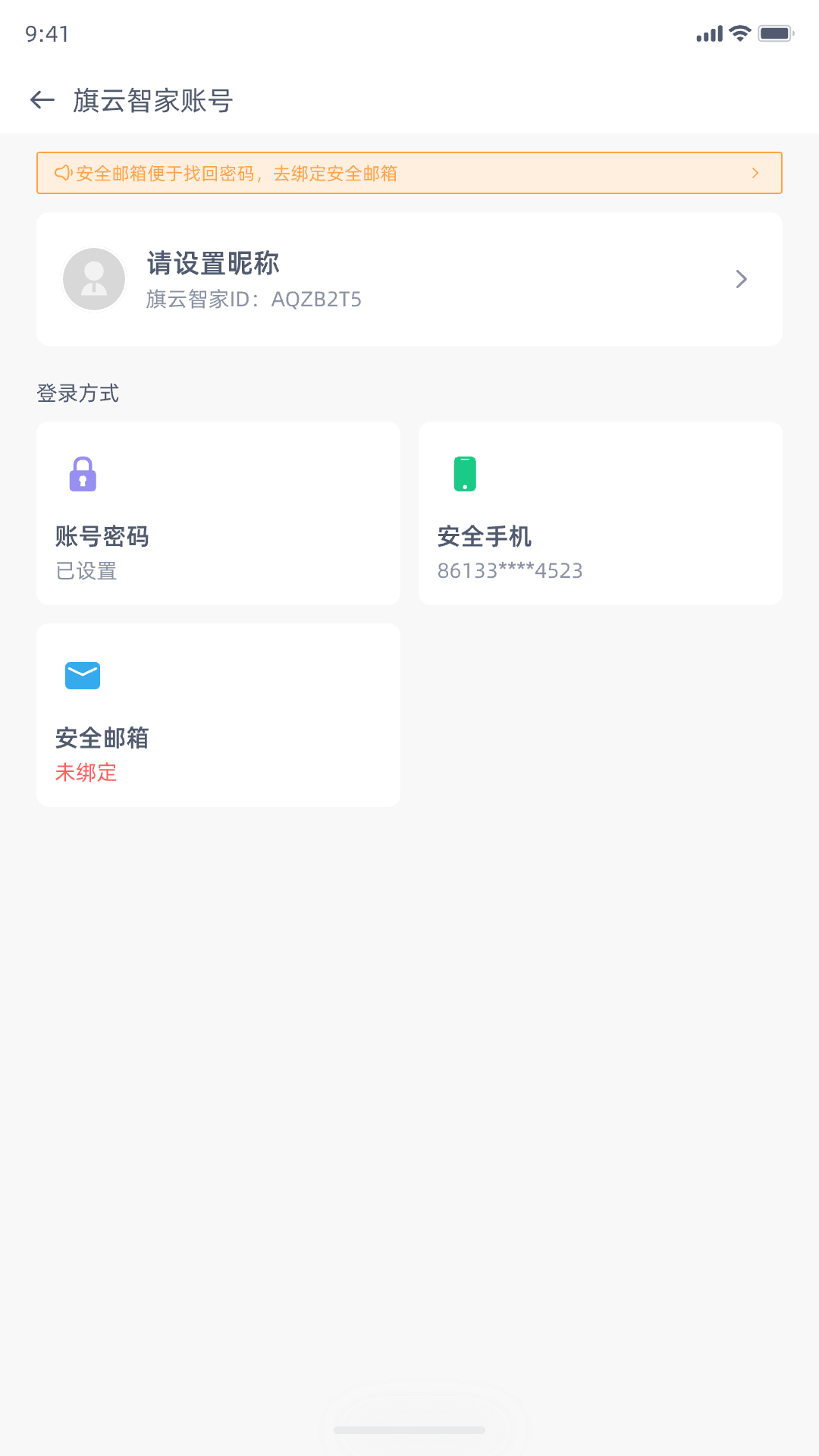This screenshot has height=1456, width=819.
Task: Click the 9:41 clock display
Action: click(47, 33)
